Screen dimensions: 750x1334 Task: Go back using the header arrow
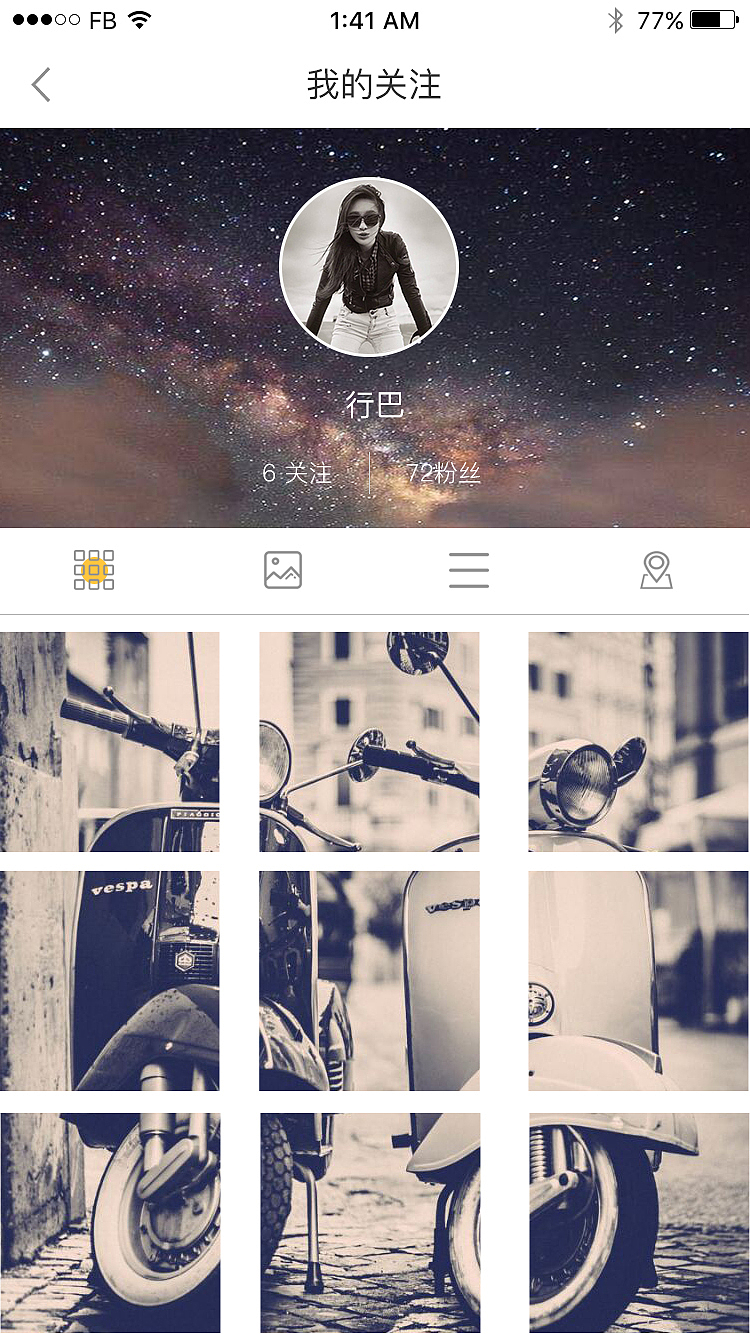pos(41,85)
